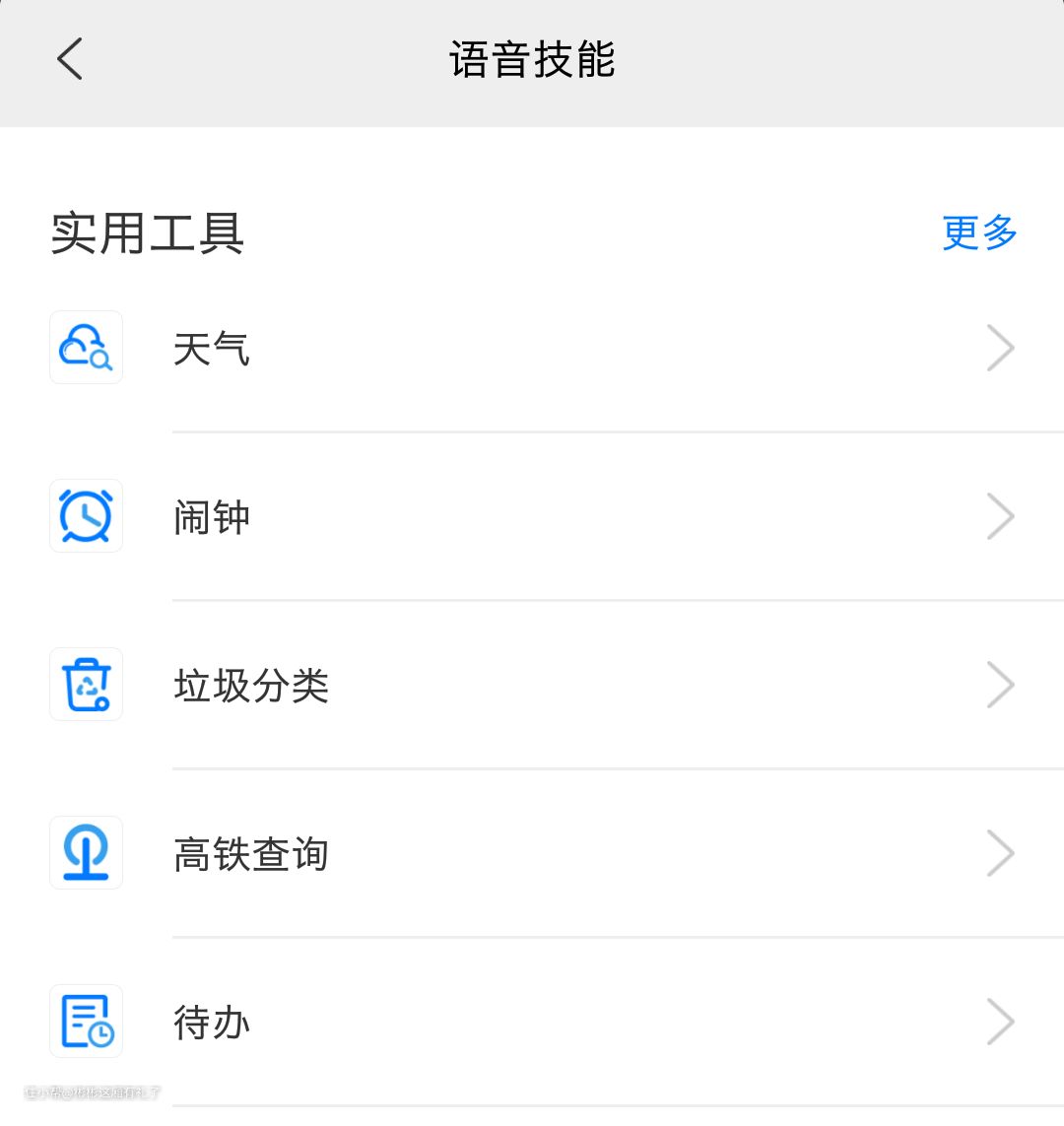Screen dimensions: 1064x1126
Task: View the 高铁查询 skill
Action: pos(532,853)
